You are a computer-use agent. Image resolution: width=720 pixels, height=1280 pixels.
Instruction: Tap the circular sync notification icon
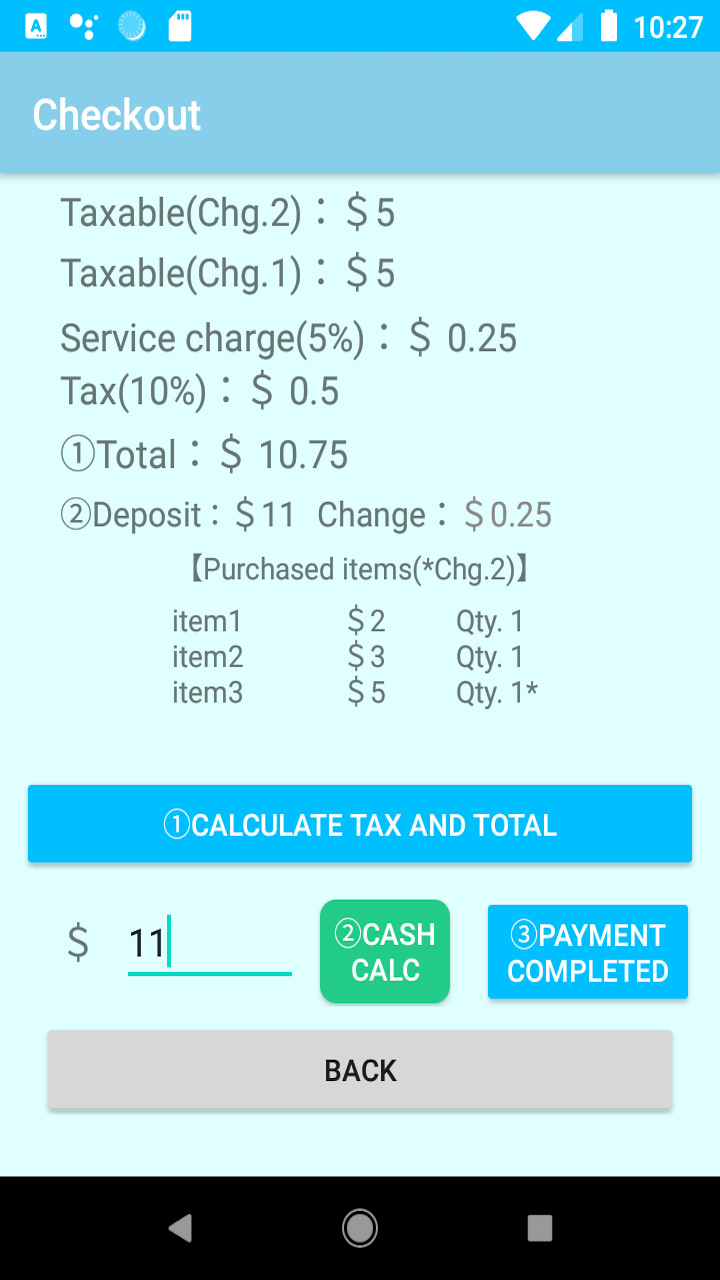coord(131,26)
